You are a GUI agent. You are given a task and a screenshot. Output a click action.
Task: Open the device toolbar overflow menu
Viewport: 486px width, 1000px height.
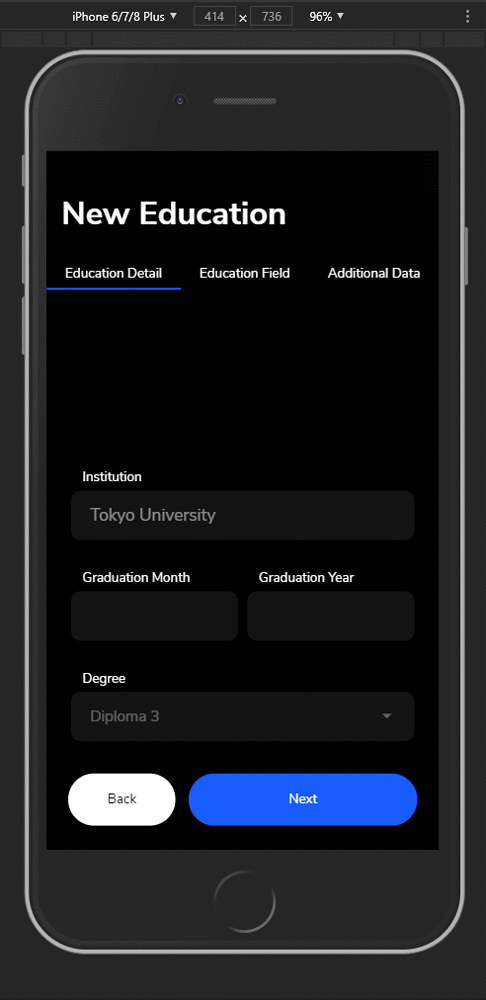pos(467,17)
